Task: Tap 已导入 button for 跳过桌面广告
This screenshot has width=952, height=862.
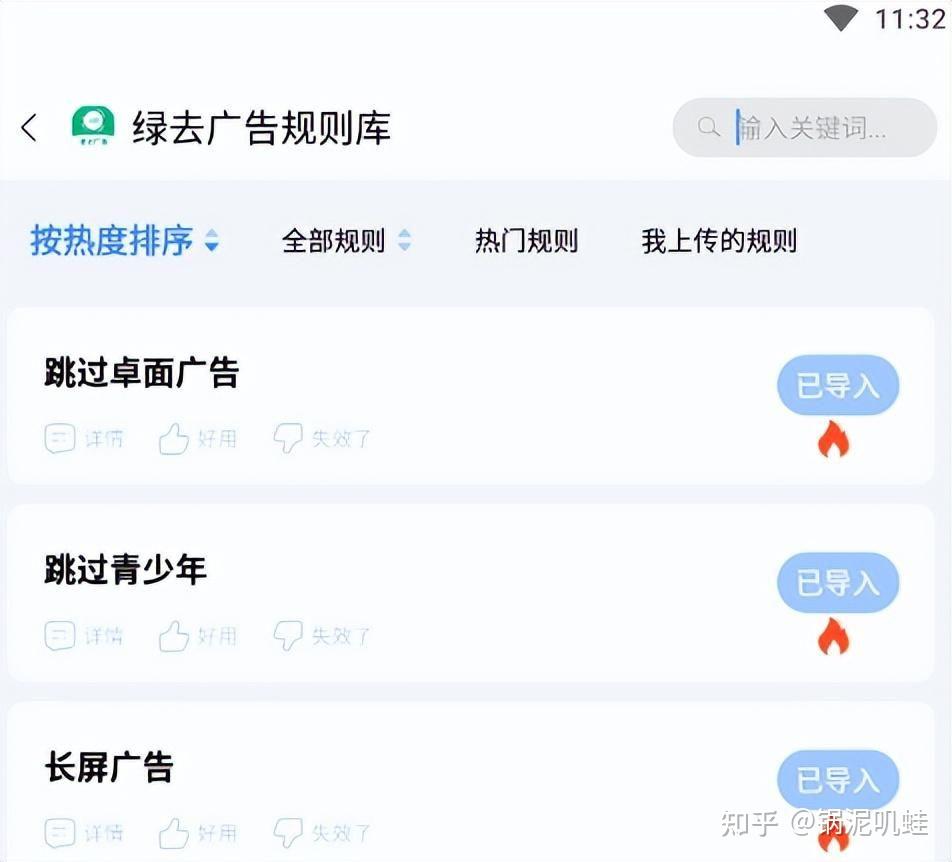Action: 838,385
